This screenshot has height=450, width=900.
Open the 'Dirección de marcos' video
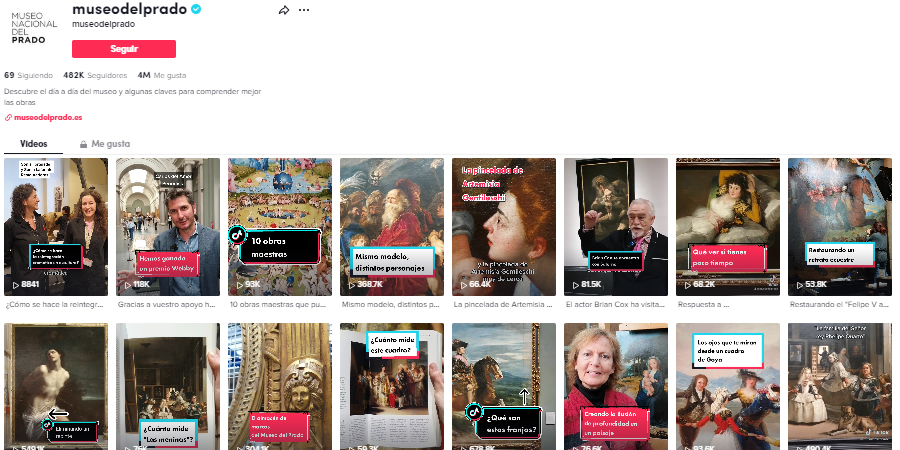(279, 385)
